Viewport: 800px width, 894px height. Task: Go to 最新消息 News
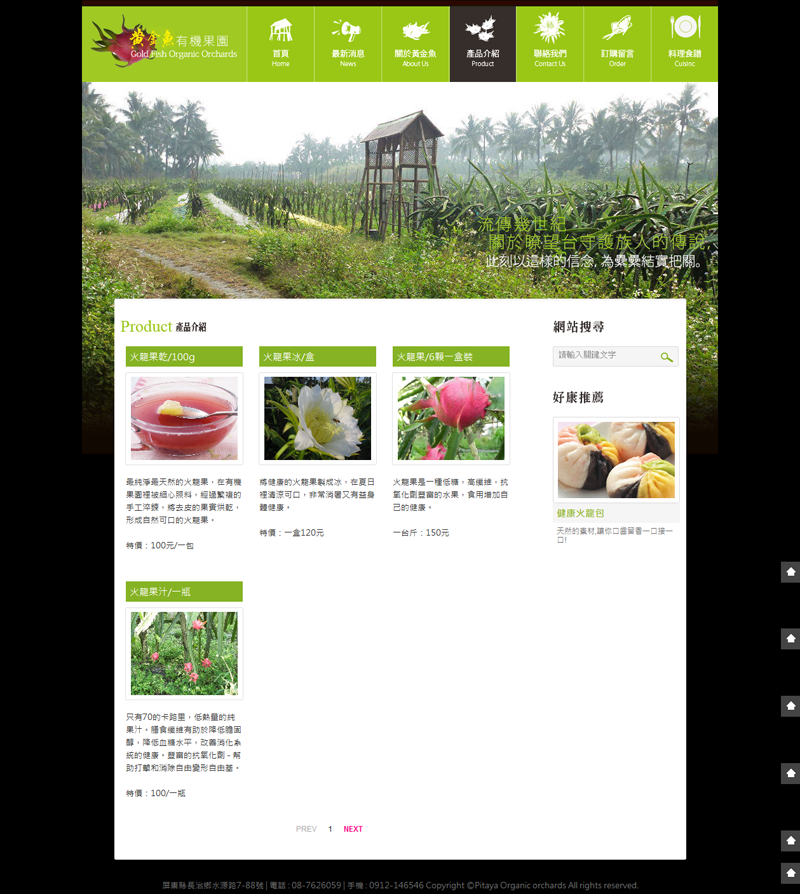click(x=347, y=44)
